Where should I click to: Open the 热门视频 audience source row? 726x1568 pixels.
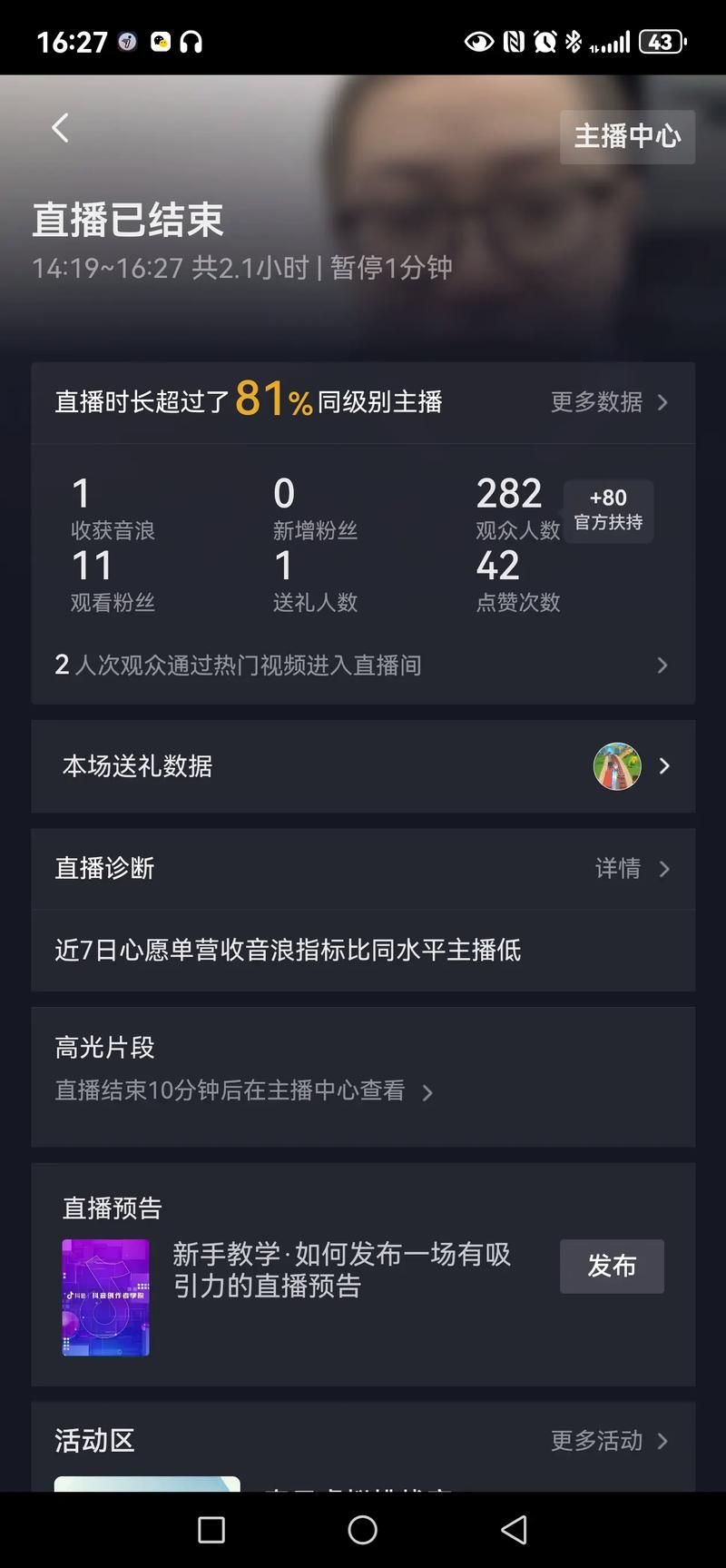coord(362,666)
